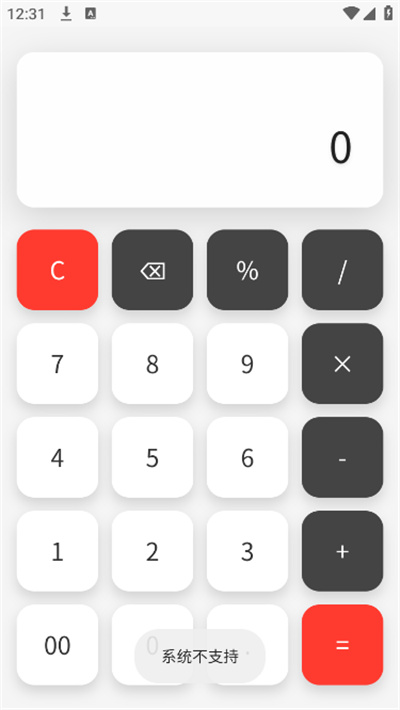Screen dimensions: 400x710
Task: Select the minus operator
Action: tap(342, 457)
